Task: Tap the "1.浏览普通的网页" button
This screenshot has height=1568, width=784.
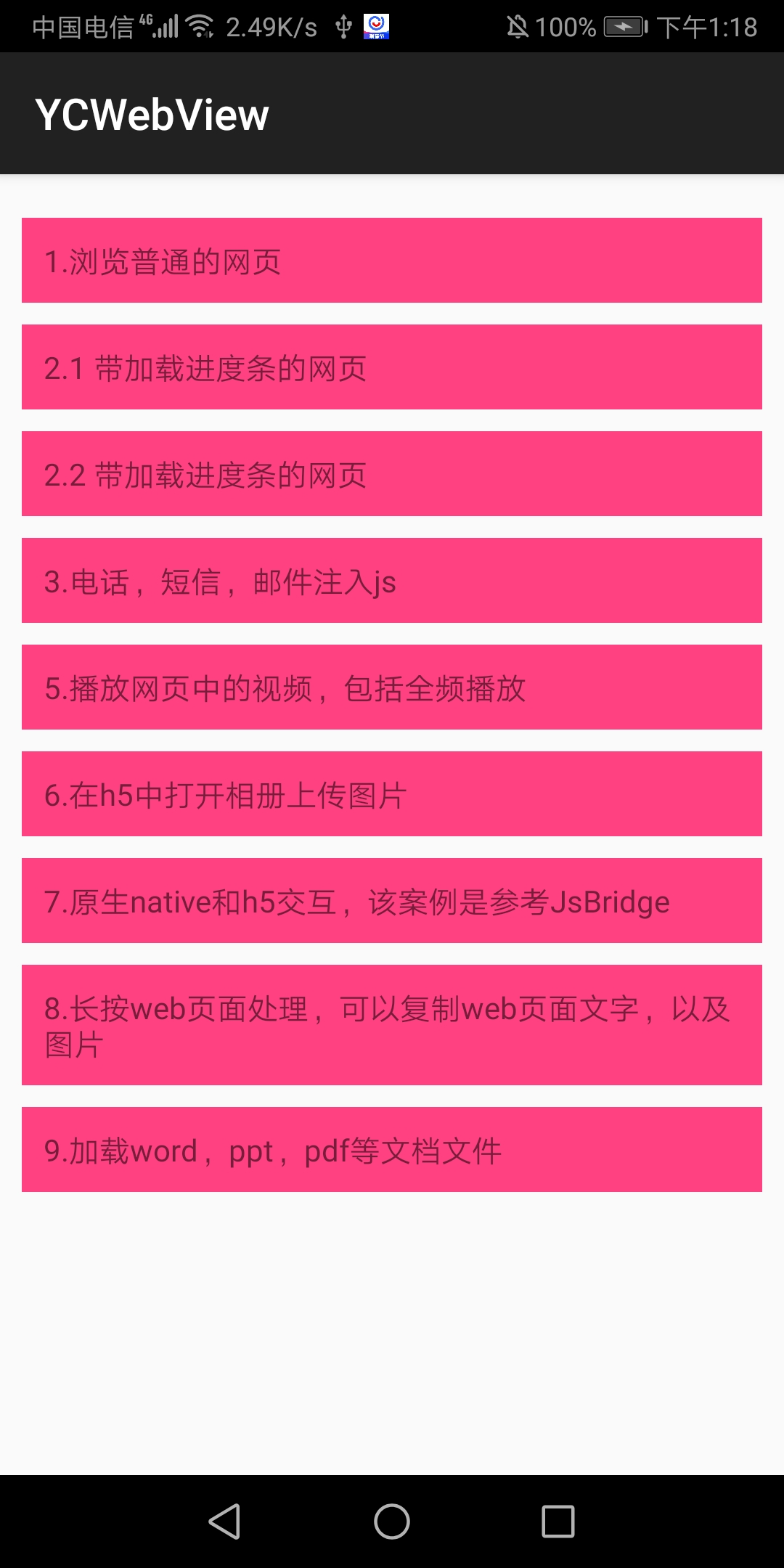Action: (x=392, y=260)
